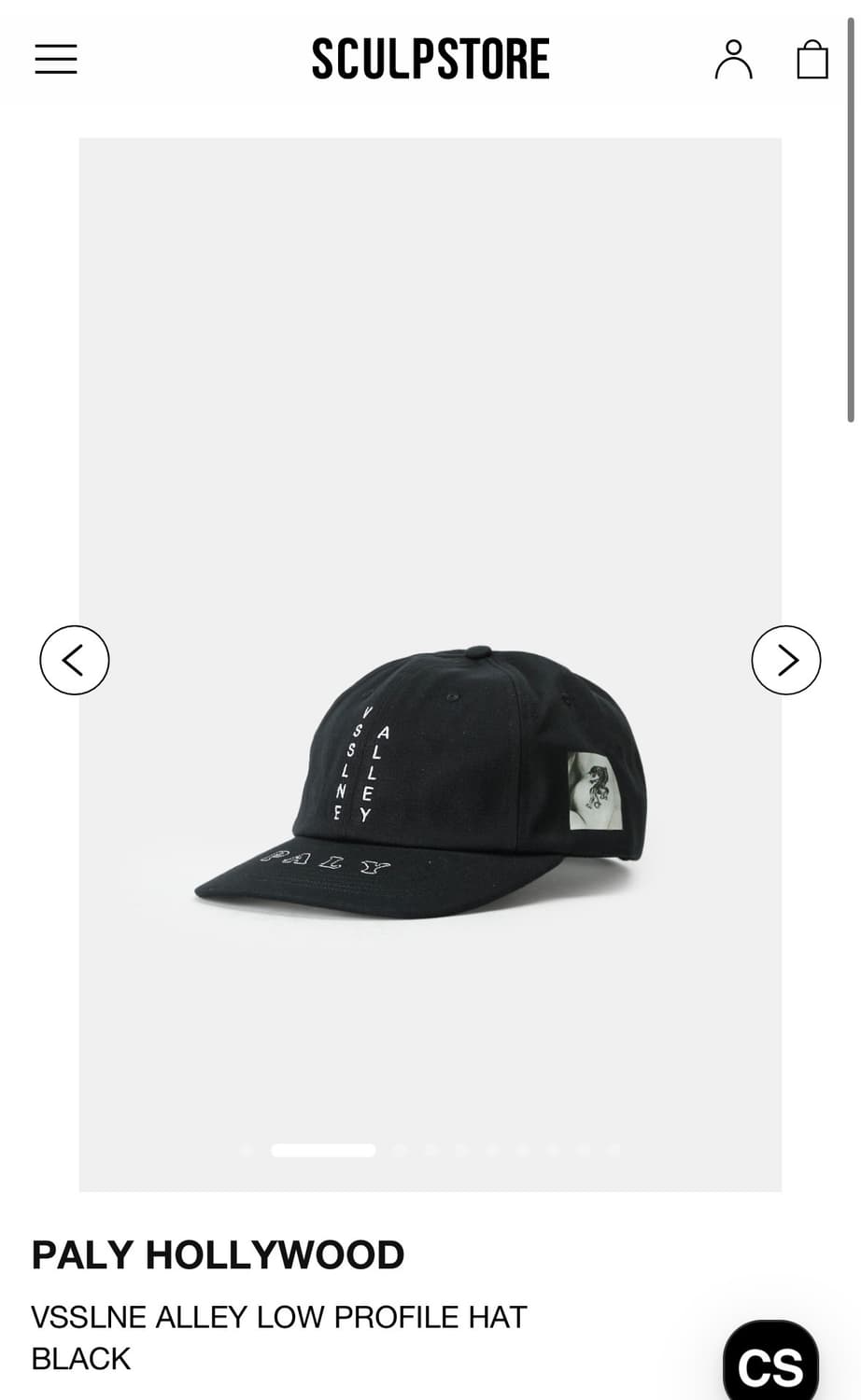Select the first carousel dot indicator
Screen dimensions: 861x1400
click(x=247, y=1151)
